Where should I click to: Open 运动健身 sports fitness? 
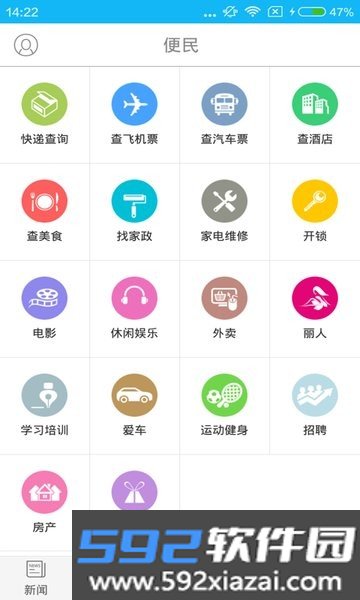[x=225, y=406]
